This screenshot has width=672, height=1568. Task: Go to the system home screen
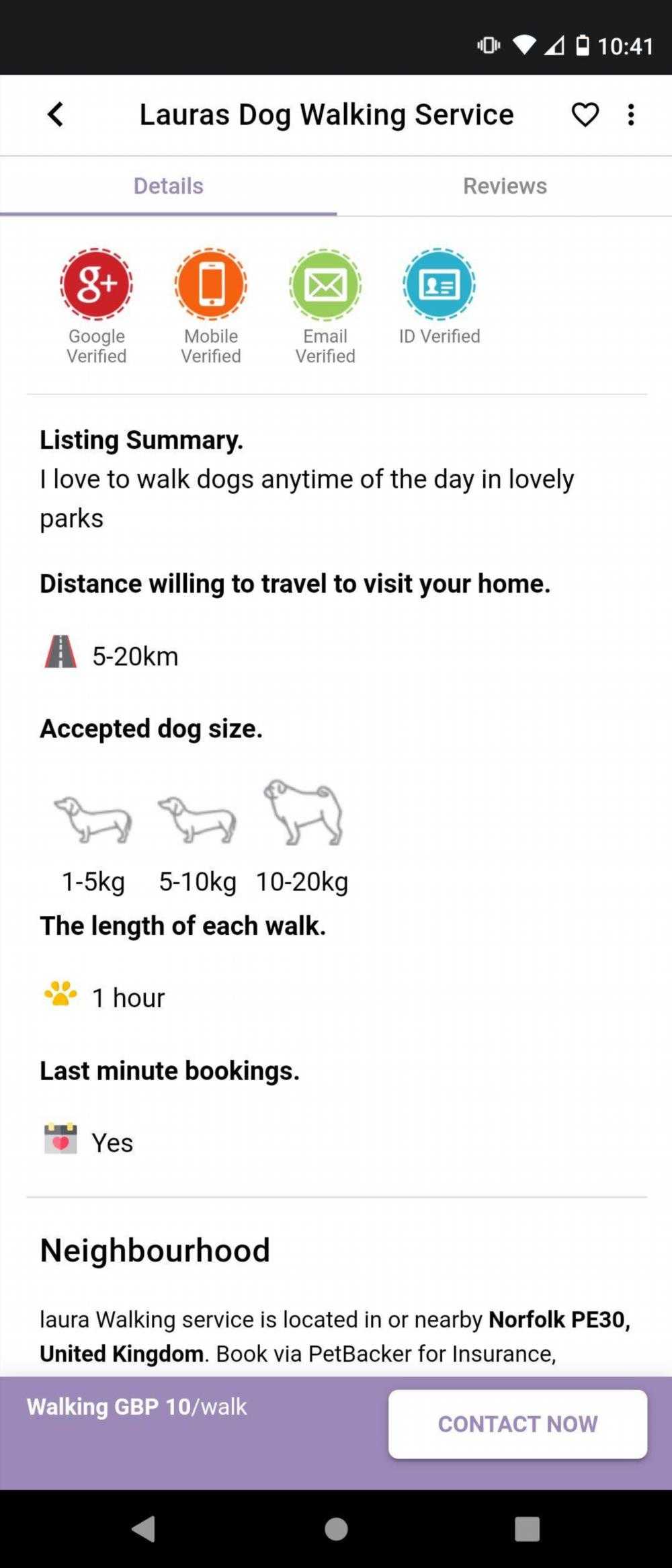[336, 1529]
